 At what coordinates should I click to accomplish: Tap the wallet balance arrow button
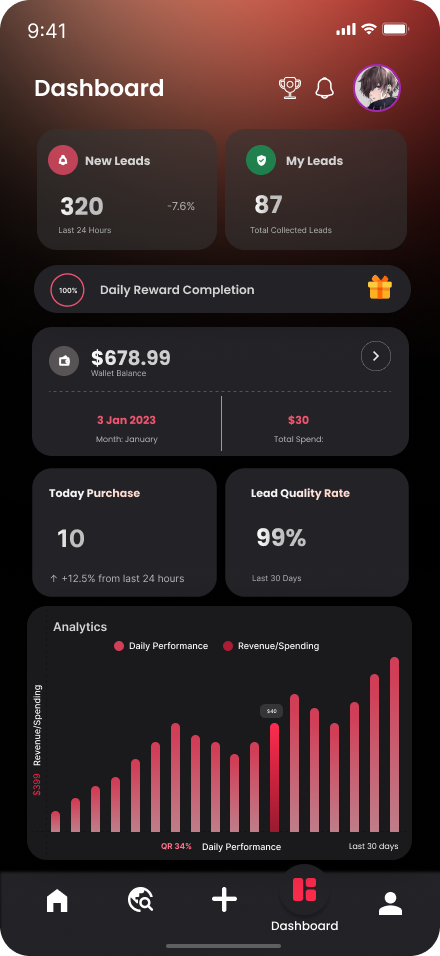coord(376,356)
